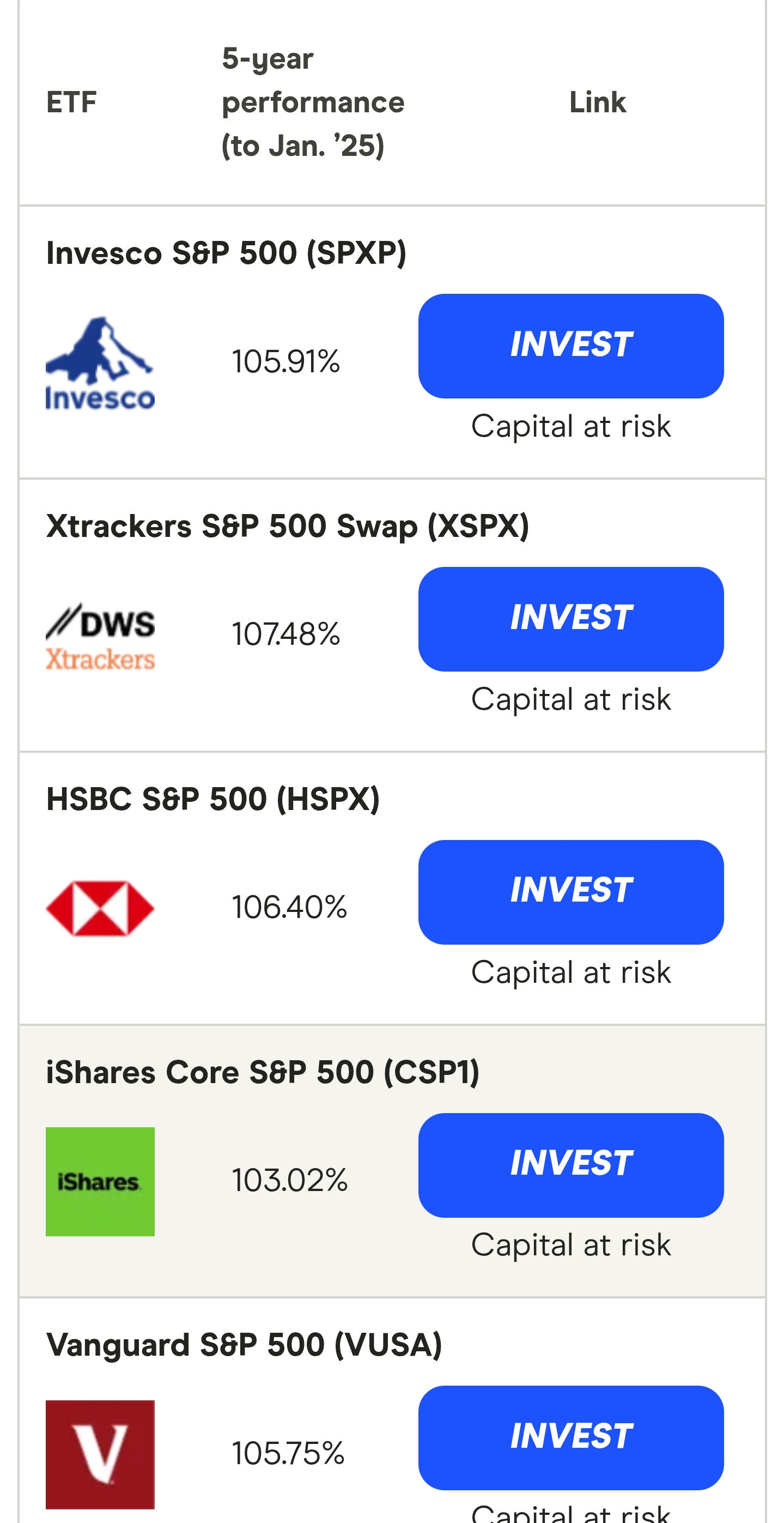Viewport: 784px width, 1523px height.
Task: Hit the INVEST button for HSBC S&P 500
Action: 571,892
